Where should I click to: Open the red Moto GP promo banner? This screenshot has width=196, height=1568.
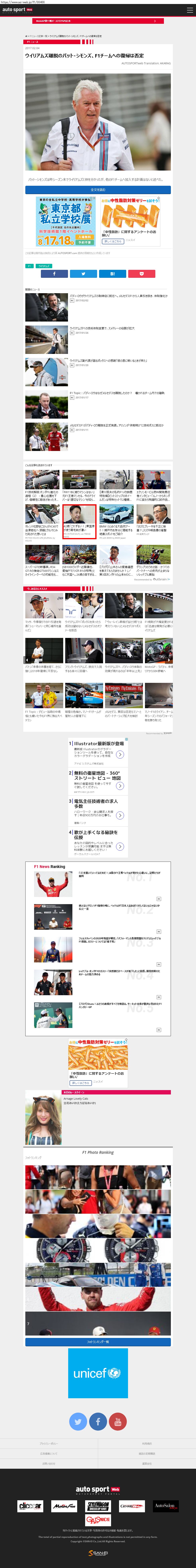click(x=98, y=21)
